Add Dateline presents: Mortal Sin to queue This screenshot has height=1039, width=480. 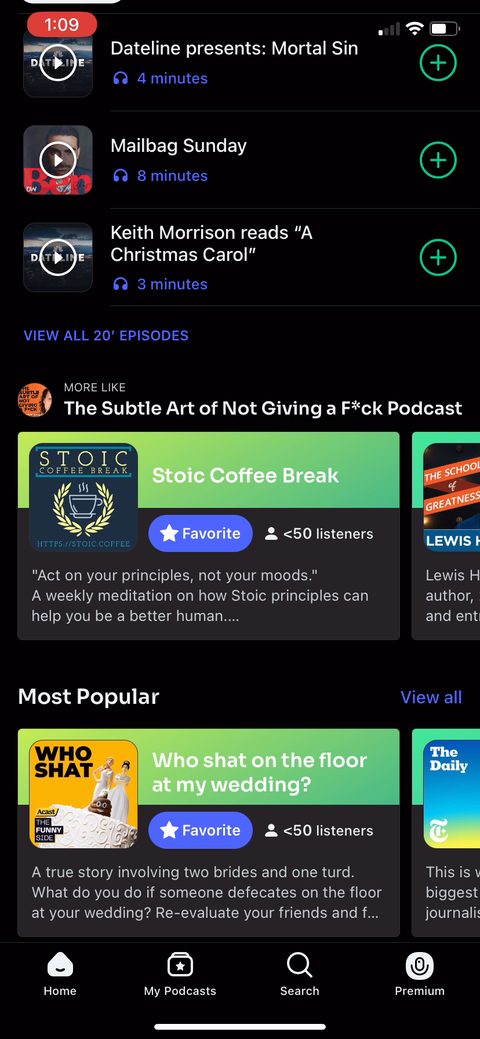tap(438, 63)
